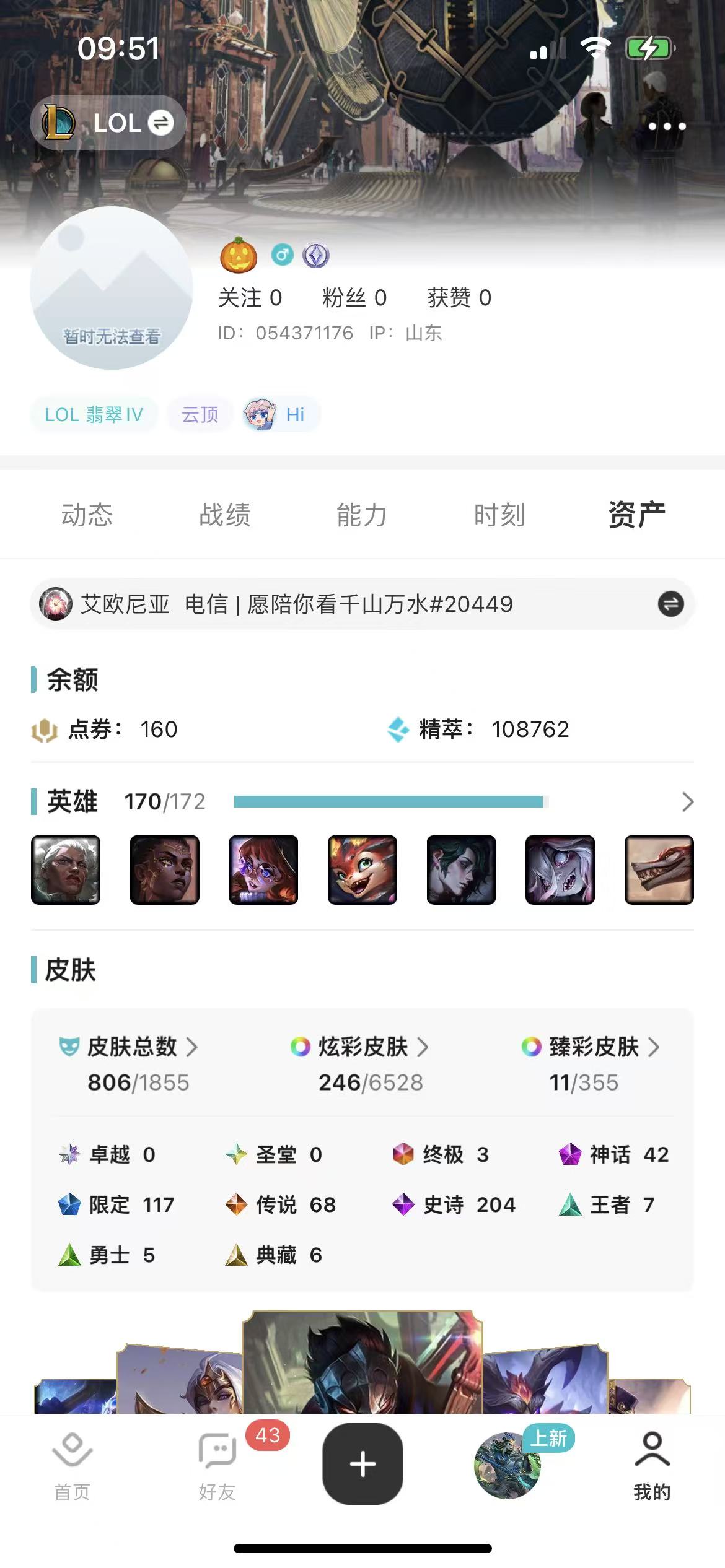This screenshot has height=1568, width=725.
Task: Open the 好友 friends tab
Action: pos(217,1466)
